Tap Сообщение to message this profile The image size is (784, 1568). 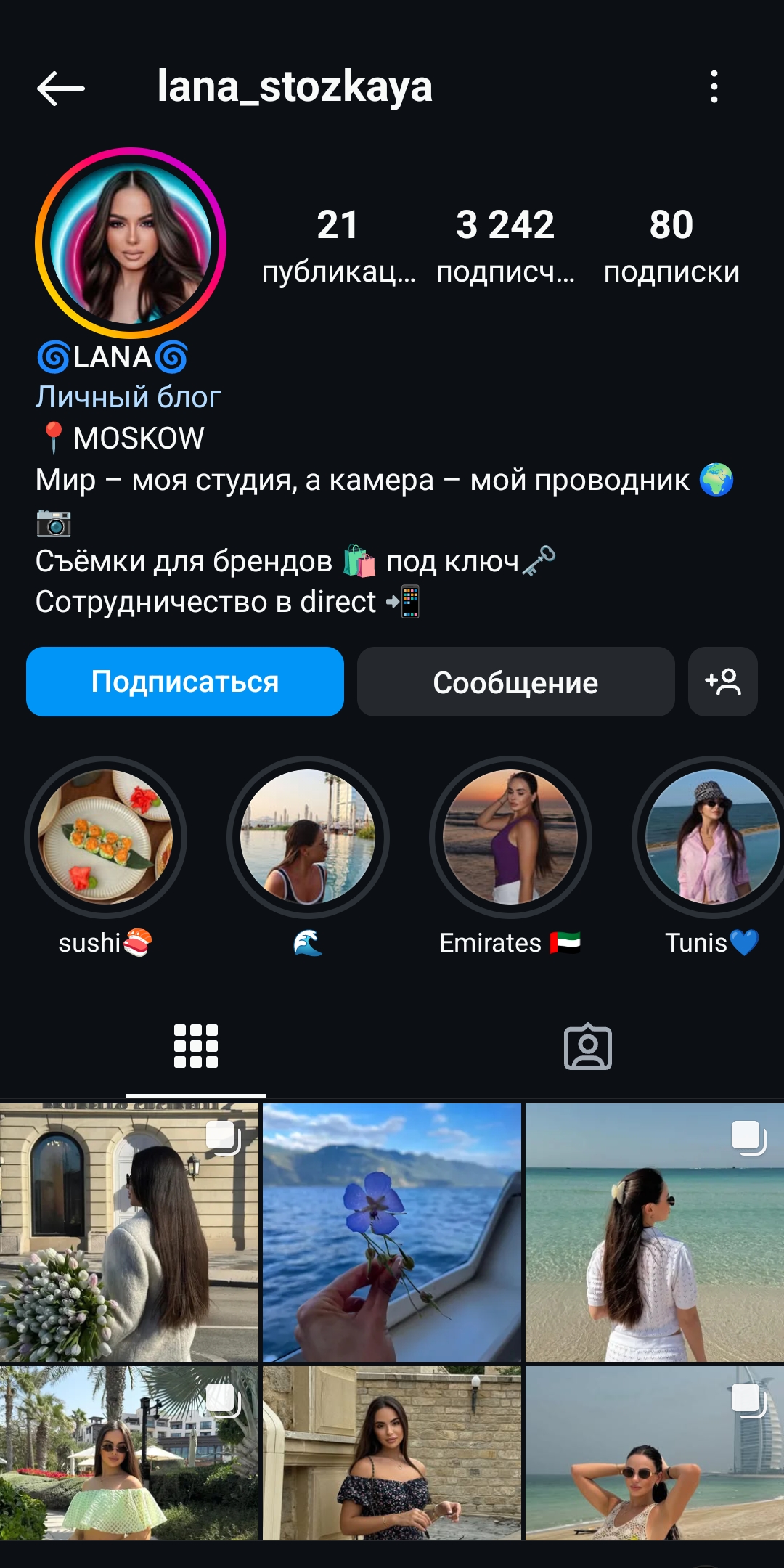pyautogui.click(x=515, y=682)
